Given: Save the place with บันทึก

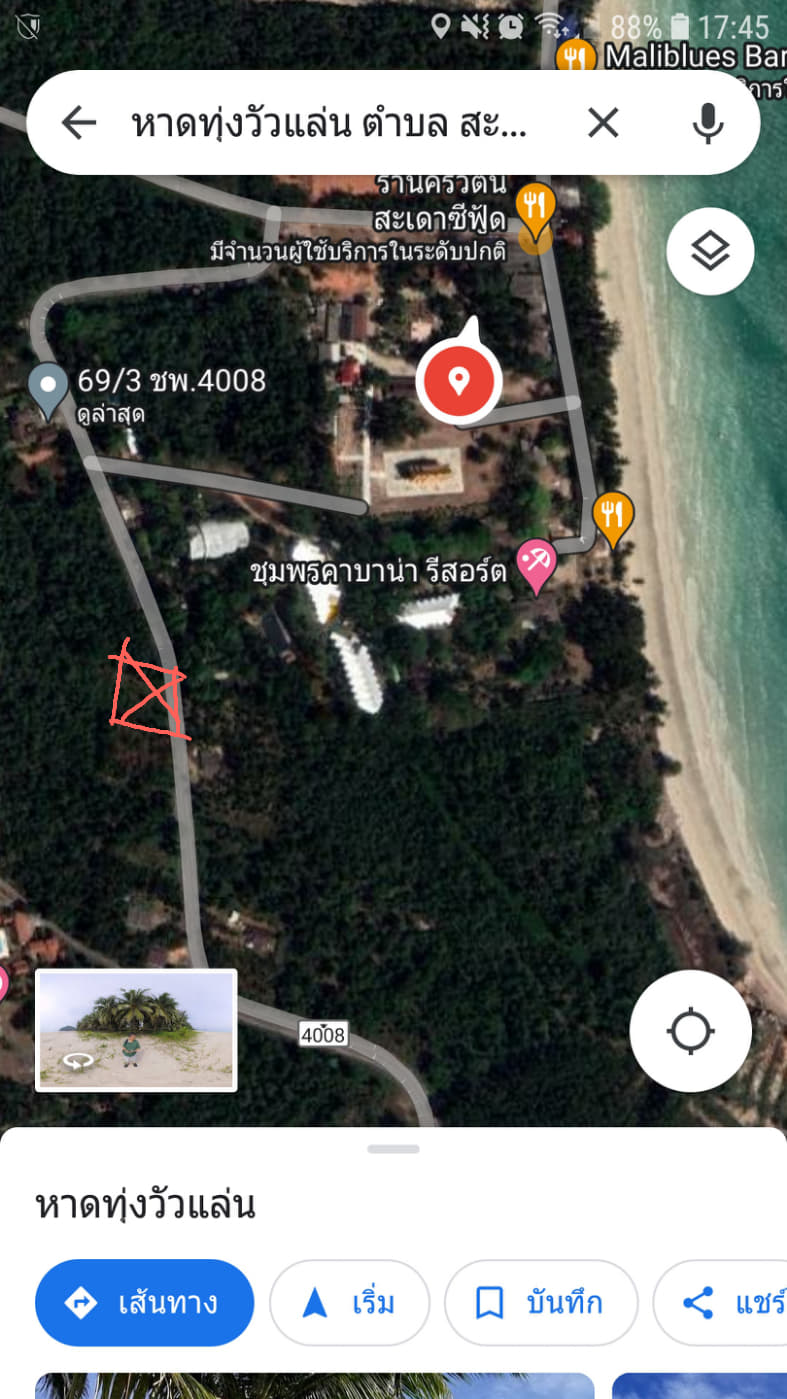Looking at the screenshot, I should [x=541, y=1302].
